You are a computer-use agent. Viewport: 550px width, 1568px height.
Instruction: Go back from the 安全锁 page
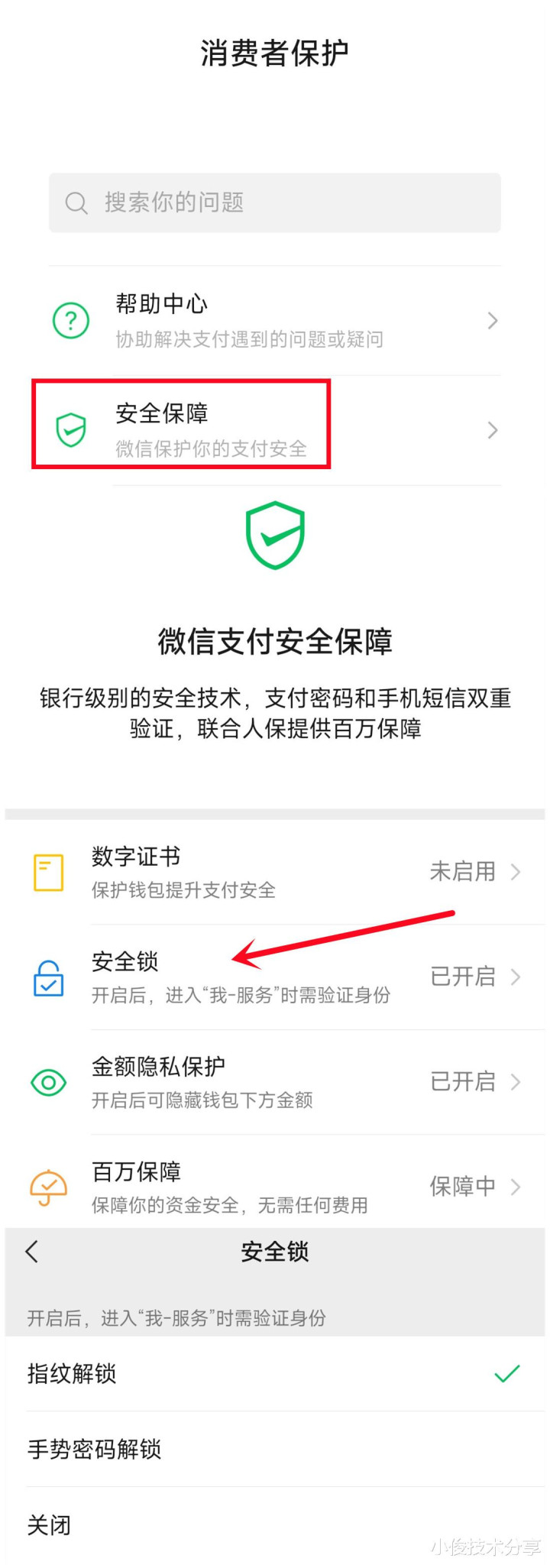[x=32, y=1252]
